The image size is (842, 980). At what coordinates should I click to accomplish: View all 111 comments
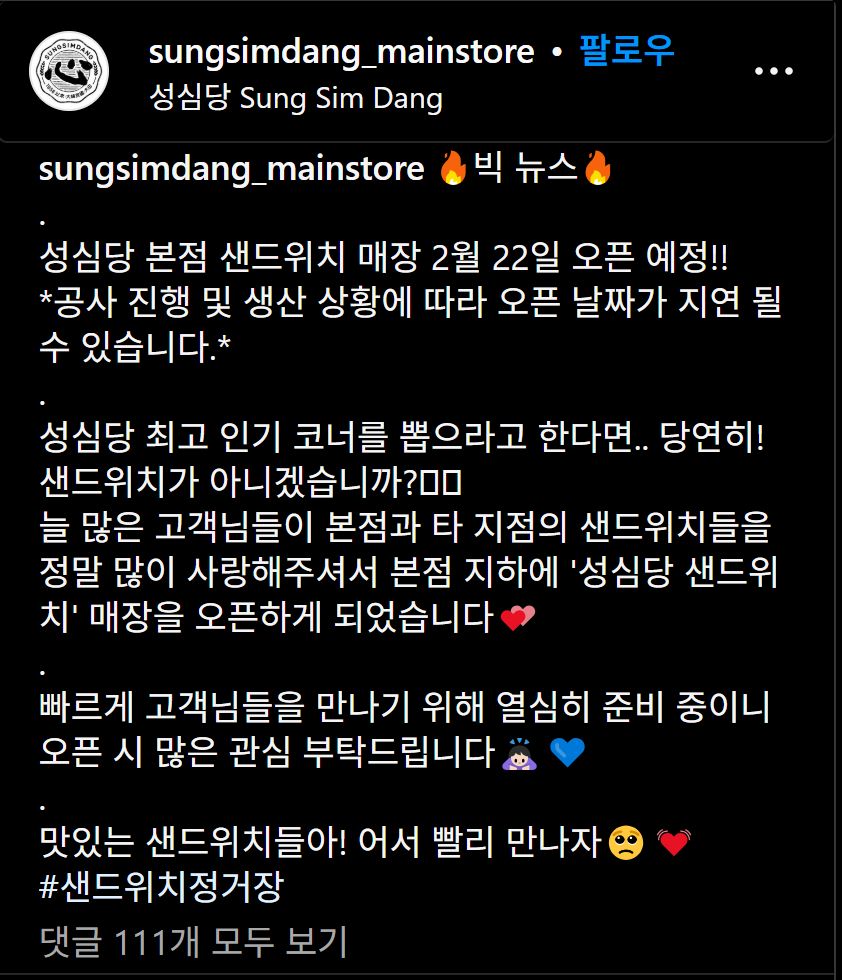(x=193, y=941)
